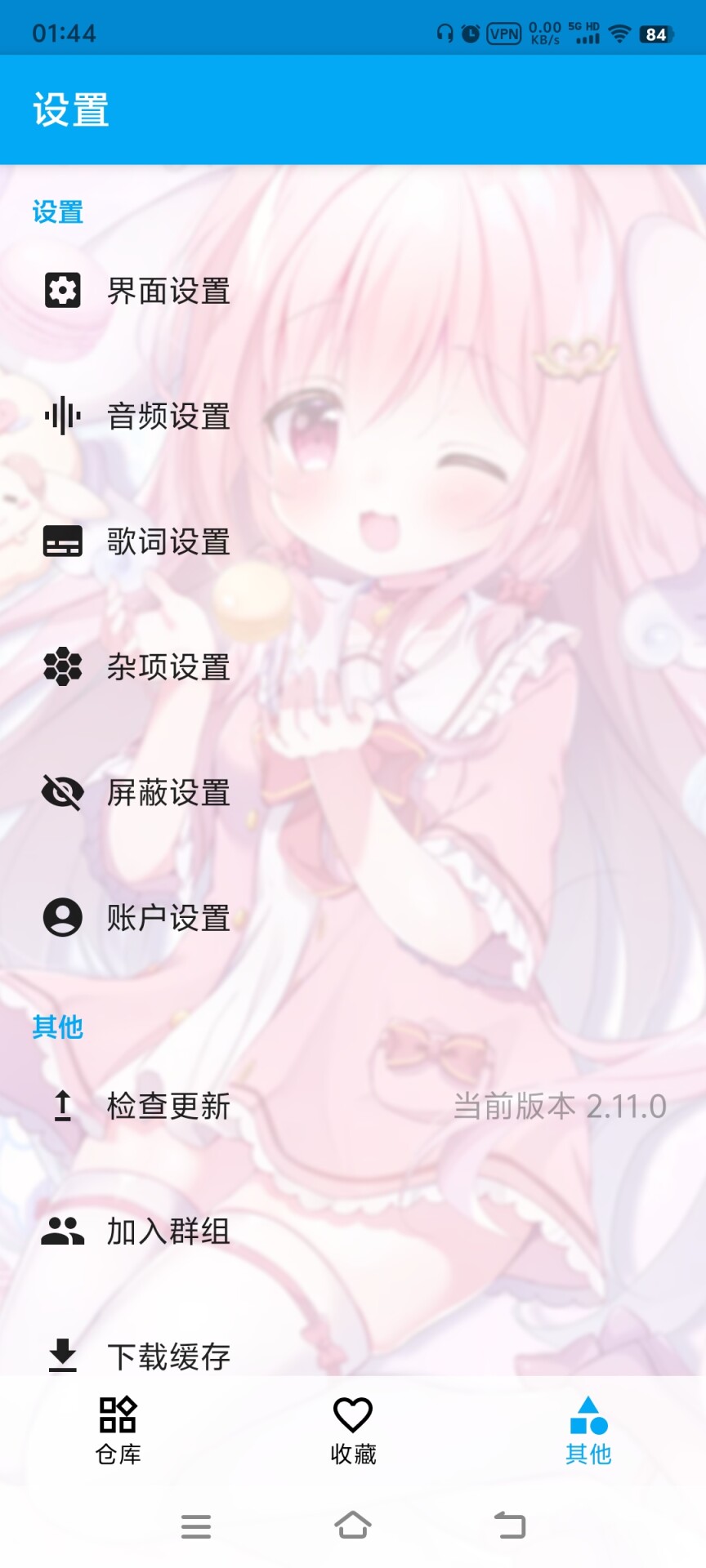Open the 下载缓存 row
The image size is (706, 1568).
pyautogui.click(x=353, y=1356)
